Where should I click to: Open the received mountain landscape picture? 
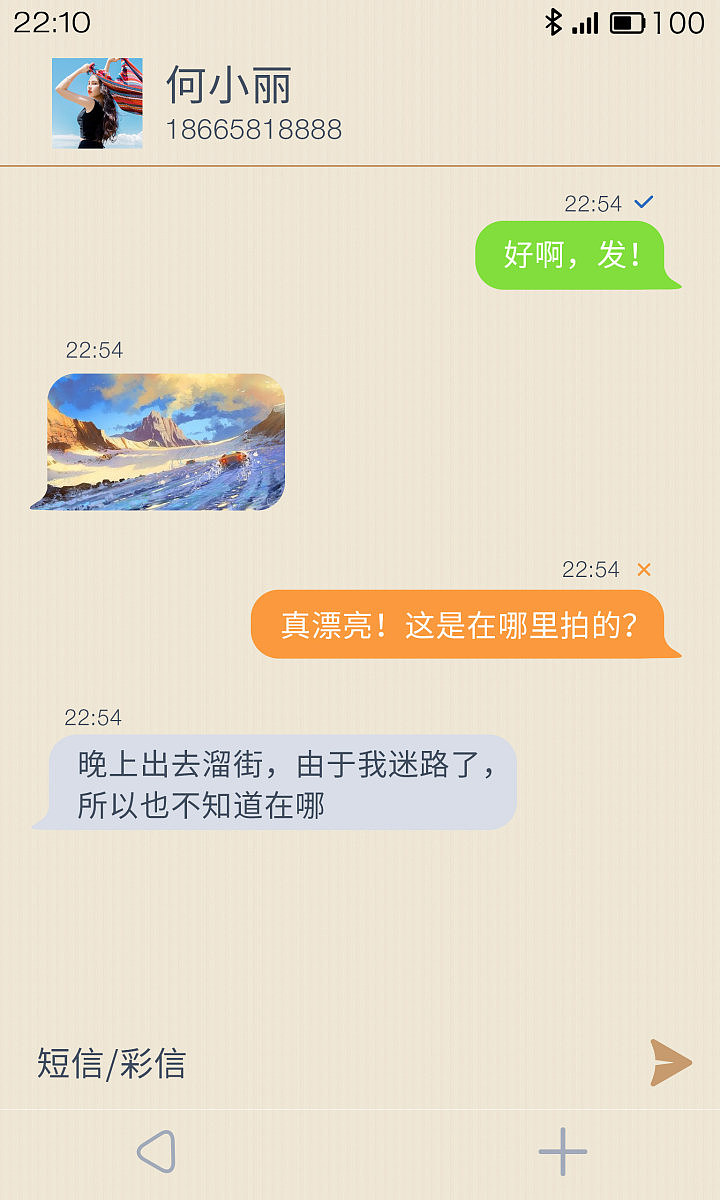[x=165, y=440]
